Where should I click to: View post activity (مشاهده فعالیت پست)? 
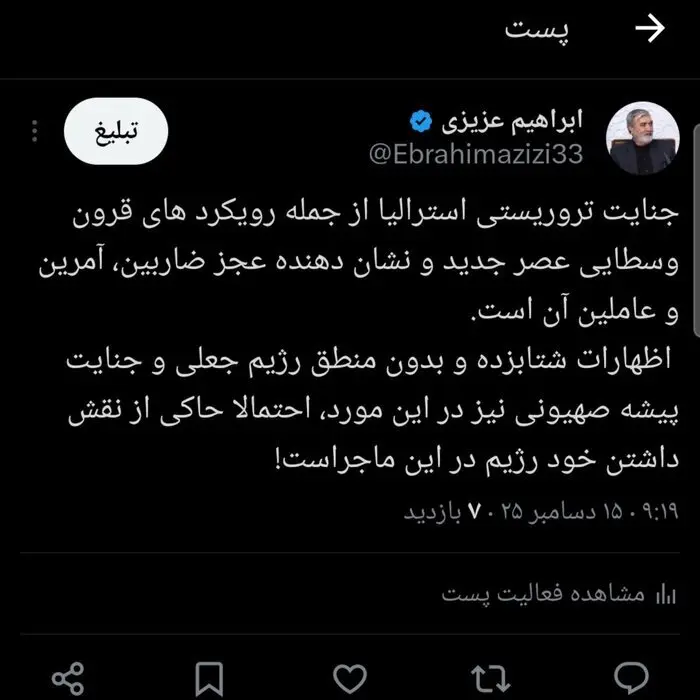coord(558,593)
